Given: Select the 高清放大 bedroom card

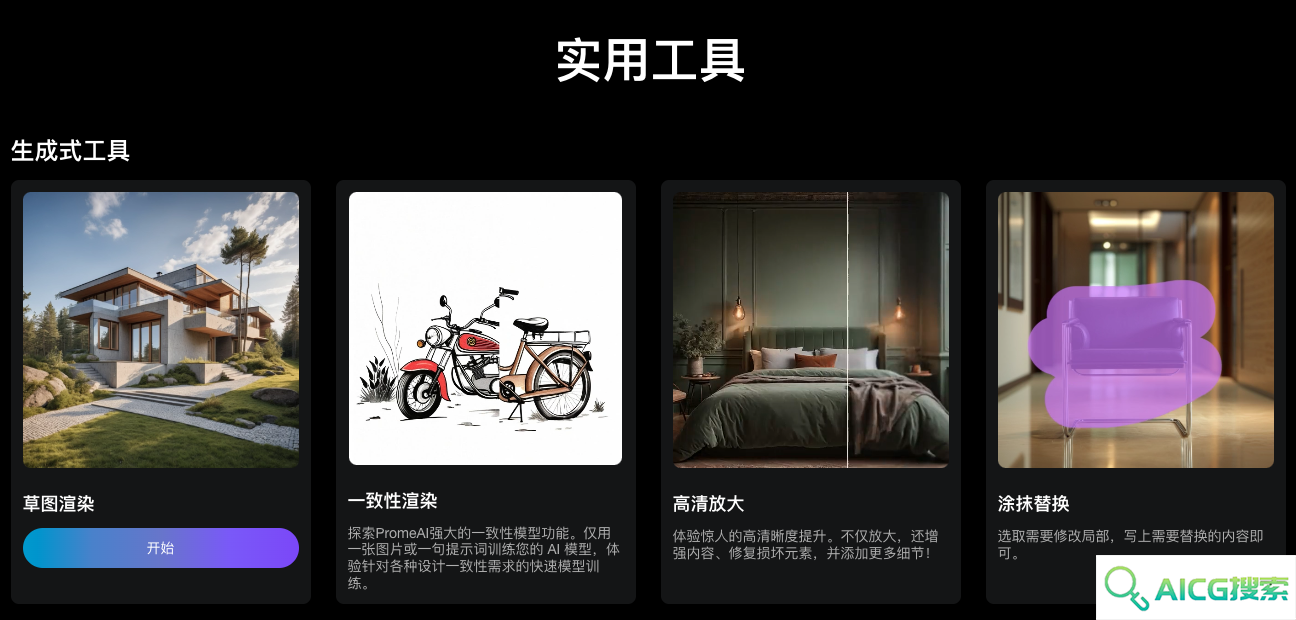Looking at the screenshot, I should click(810, 330).
